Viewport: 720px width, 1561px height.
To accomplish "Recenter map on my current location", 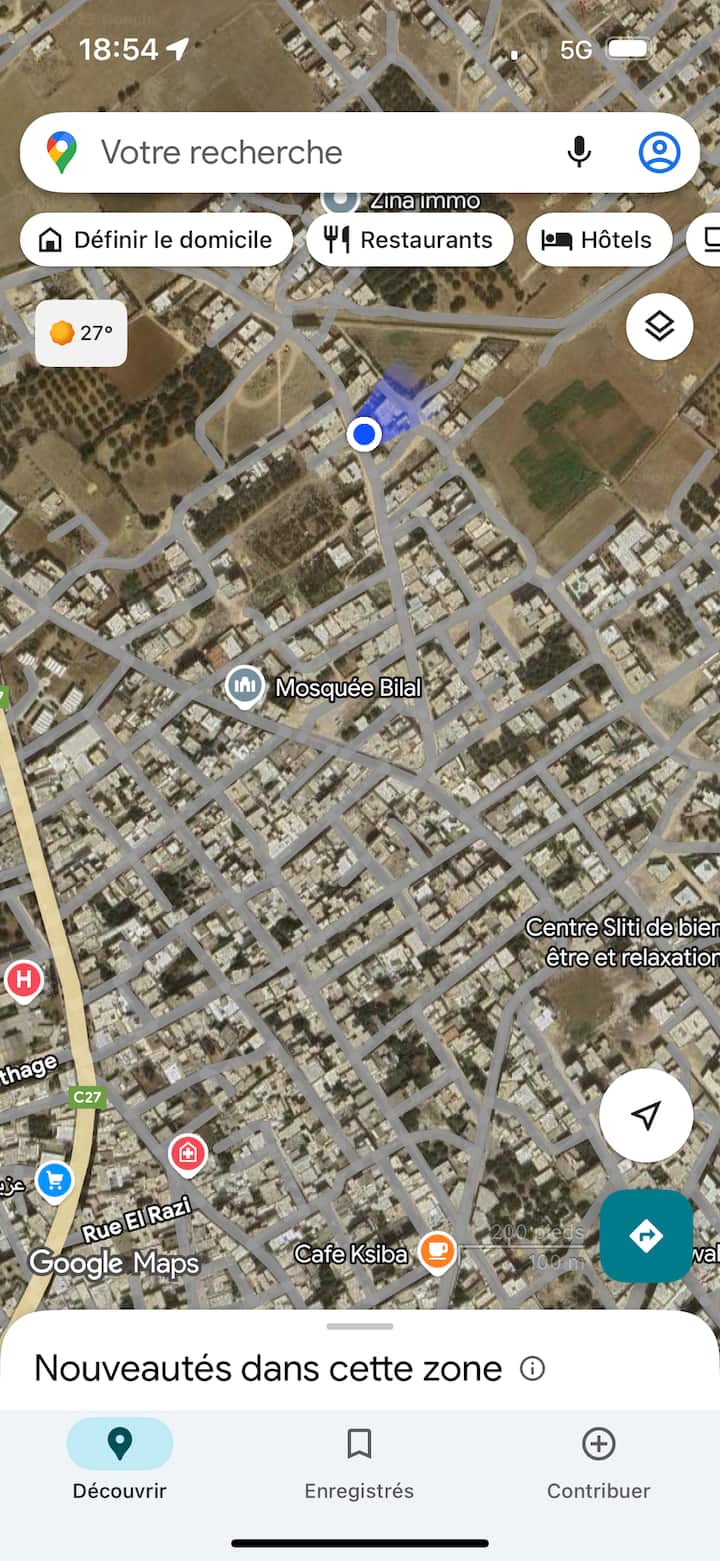I will 646,1115.
